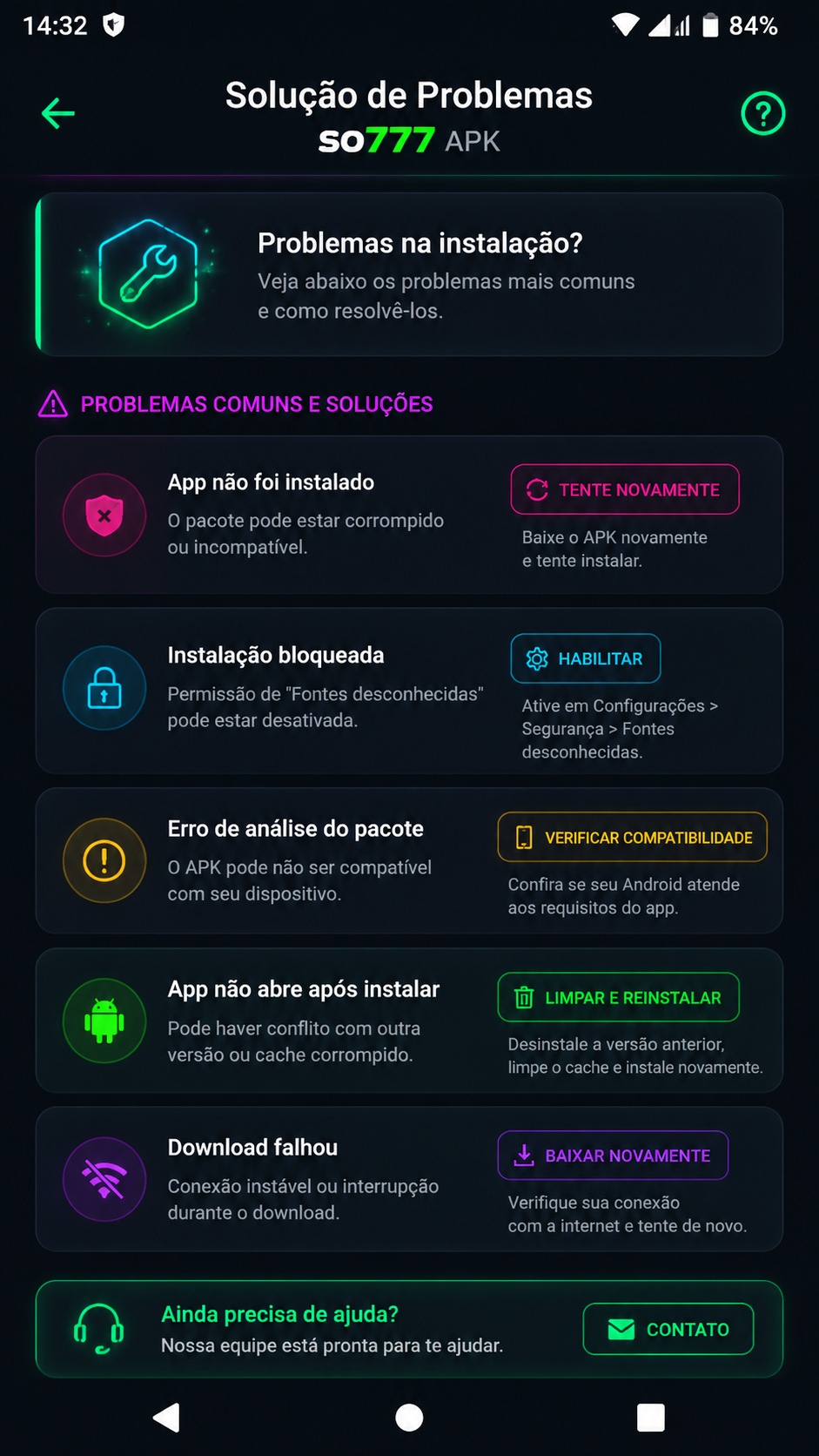Tap the TENTE NOVAMENTE button
This screenshot has height=1456, width=819.
click(624, 489)
